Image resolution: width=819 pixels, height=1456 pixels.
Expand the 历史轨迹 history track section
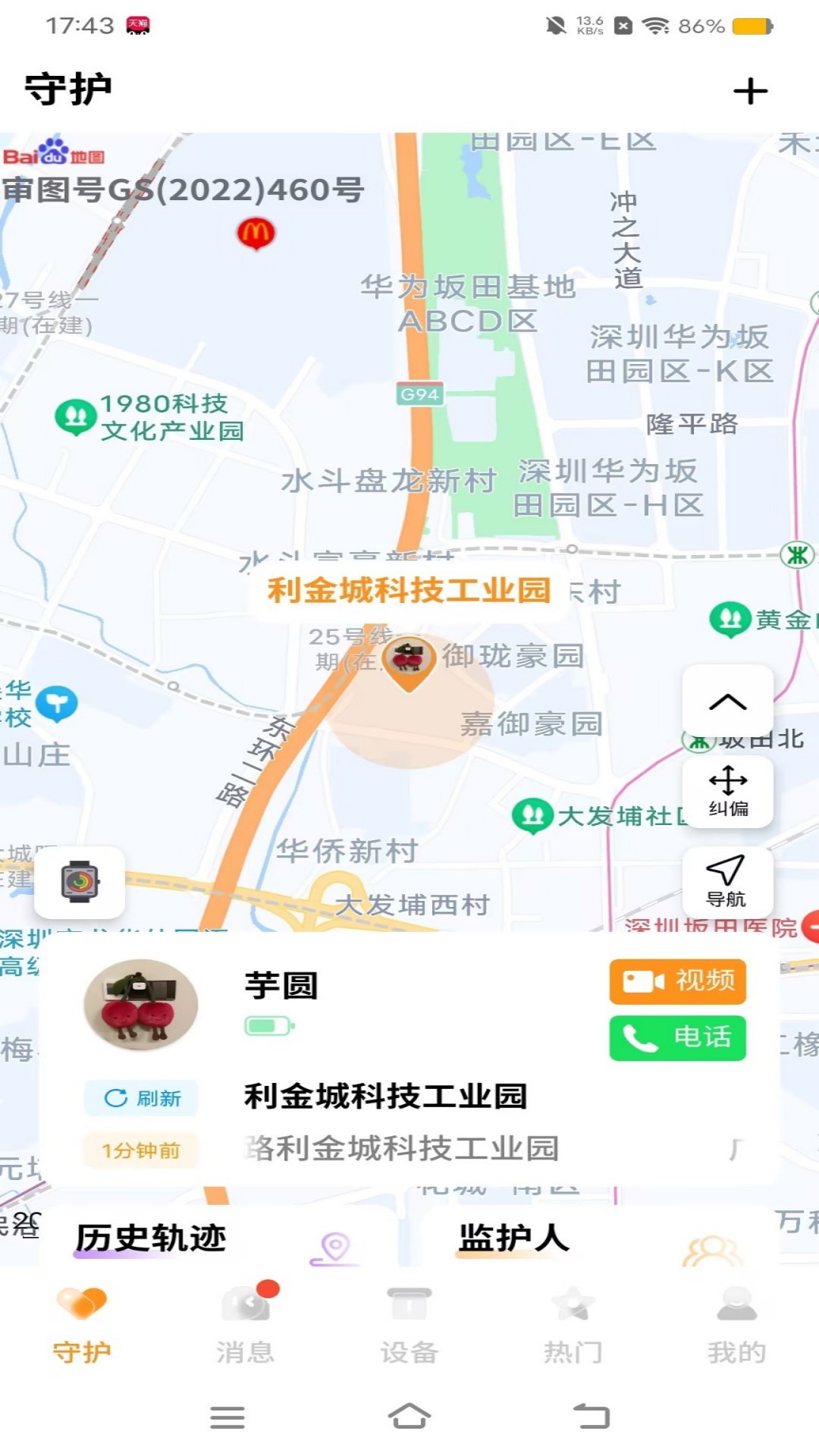[x=152, y=1235]
